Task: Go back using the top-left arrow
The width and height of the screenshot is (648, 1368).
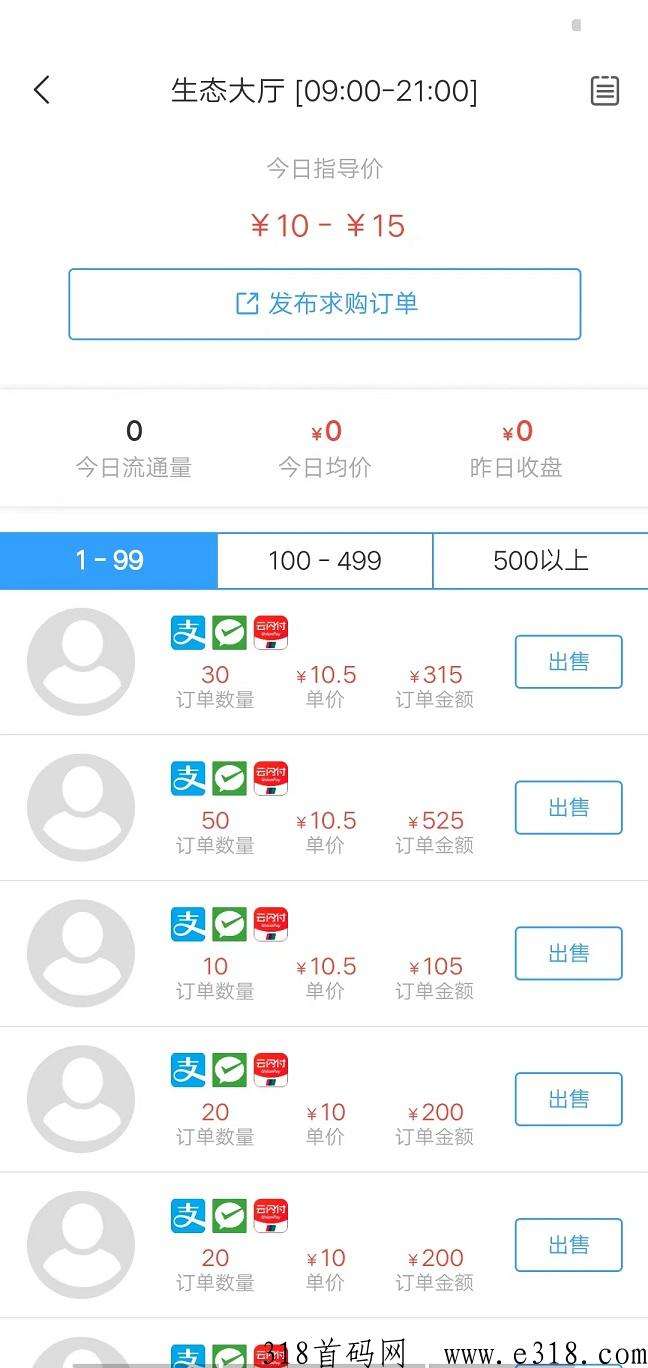Action: click(41, 91)
